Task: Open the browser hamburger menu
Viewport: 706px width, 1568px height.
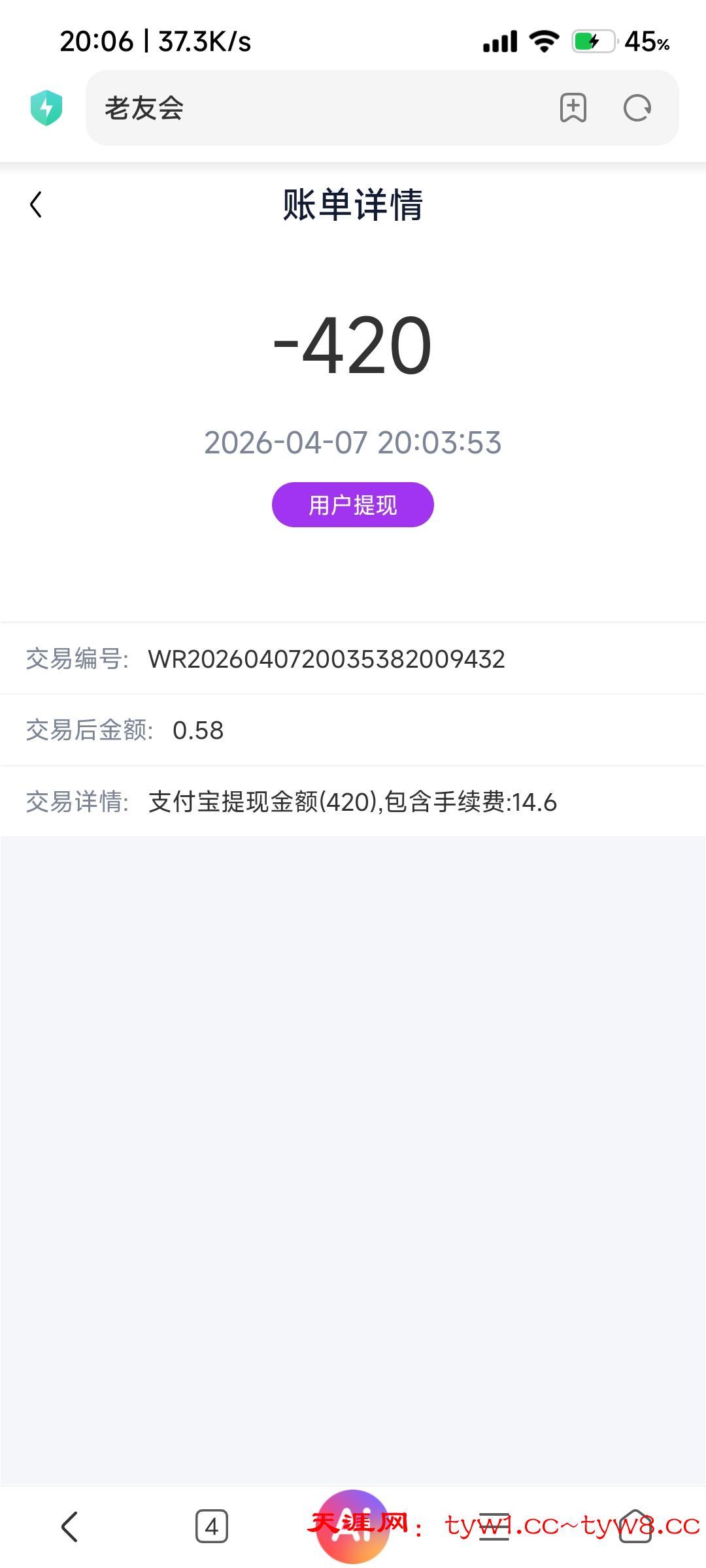Action: 494,1527
